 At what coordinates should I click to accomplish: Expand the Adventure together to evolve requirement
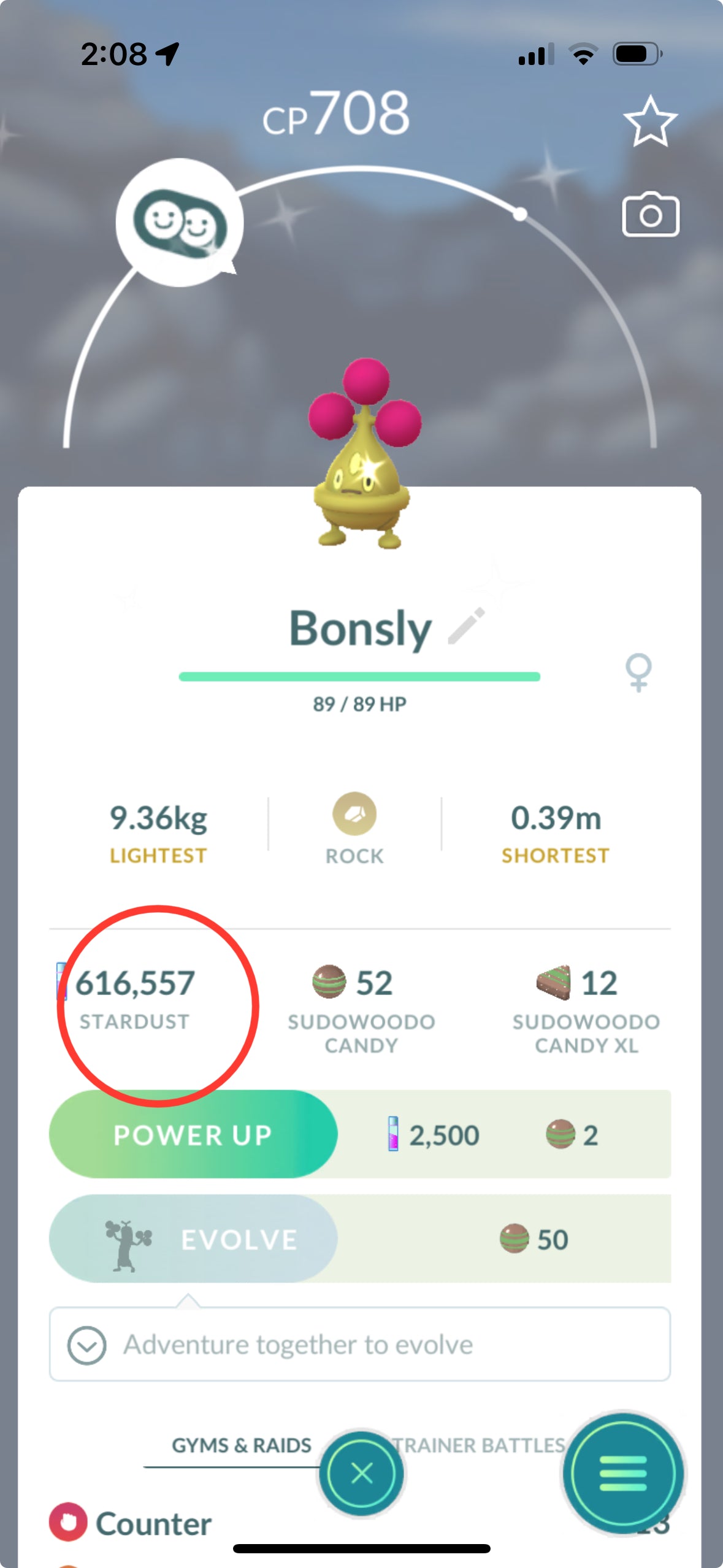(87, 1345)
